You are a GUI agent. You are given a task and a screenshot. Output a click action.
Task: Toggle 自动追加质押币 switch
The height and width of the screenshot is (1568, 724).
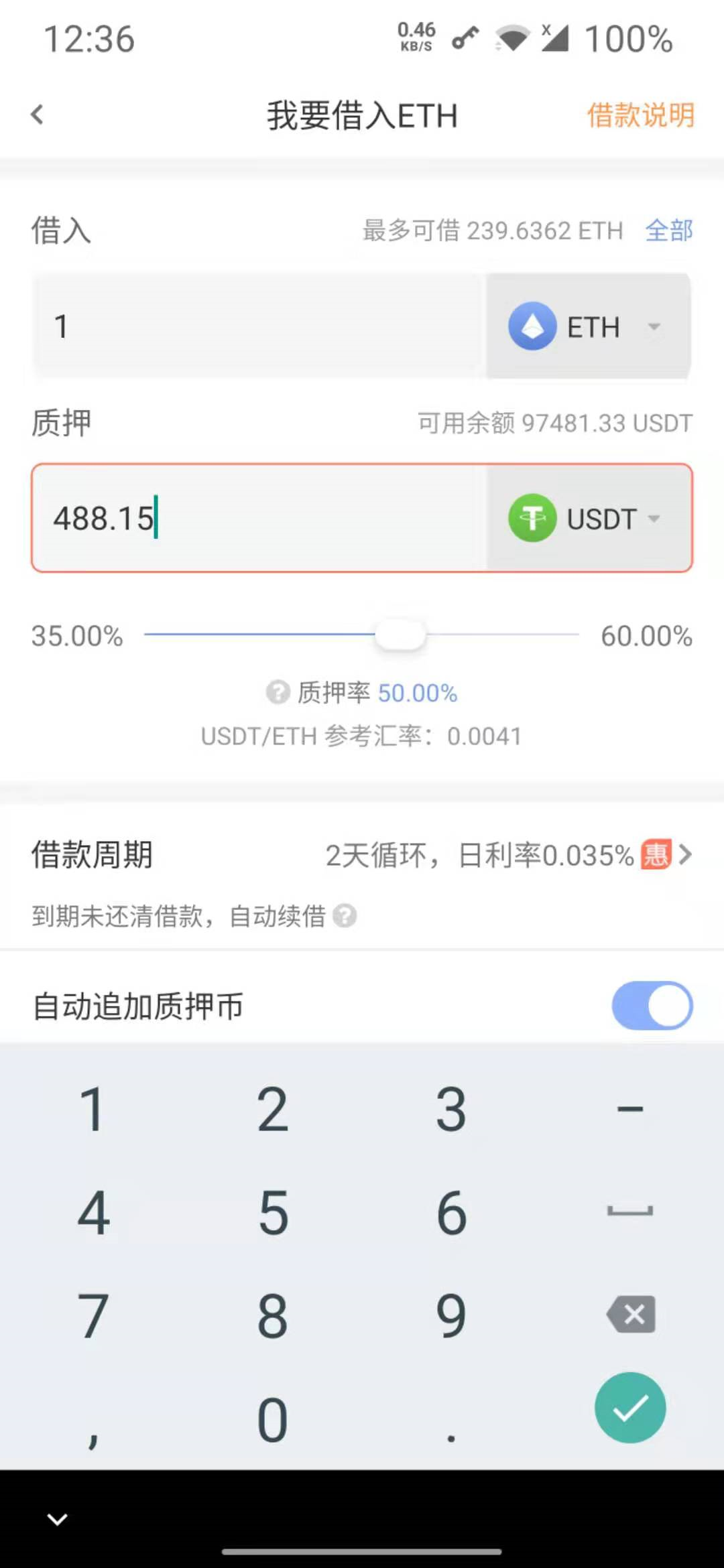[651, 1005]
